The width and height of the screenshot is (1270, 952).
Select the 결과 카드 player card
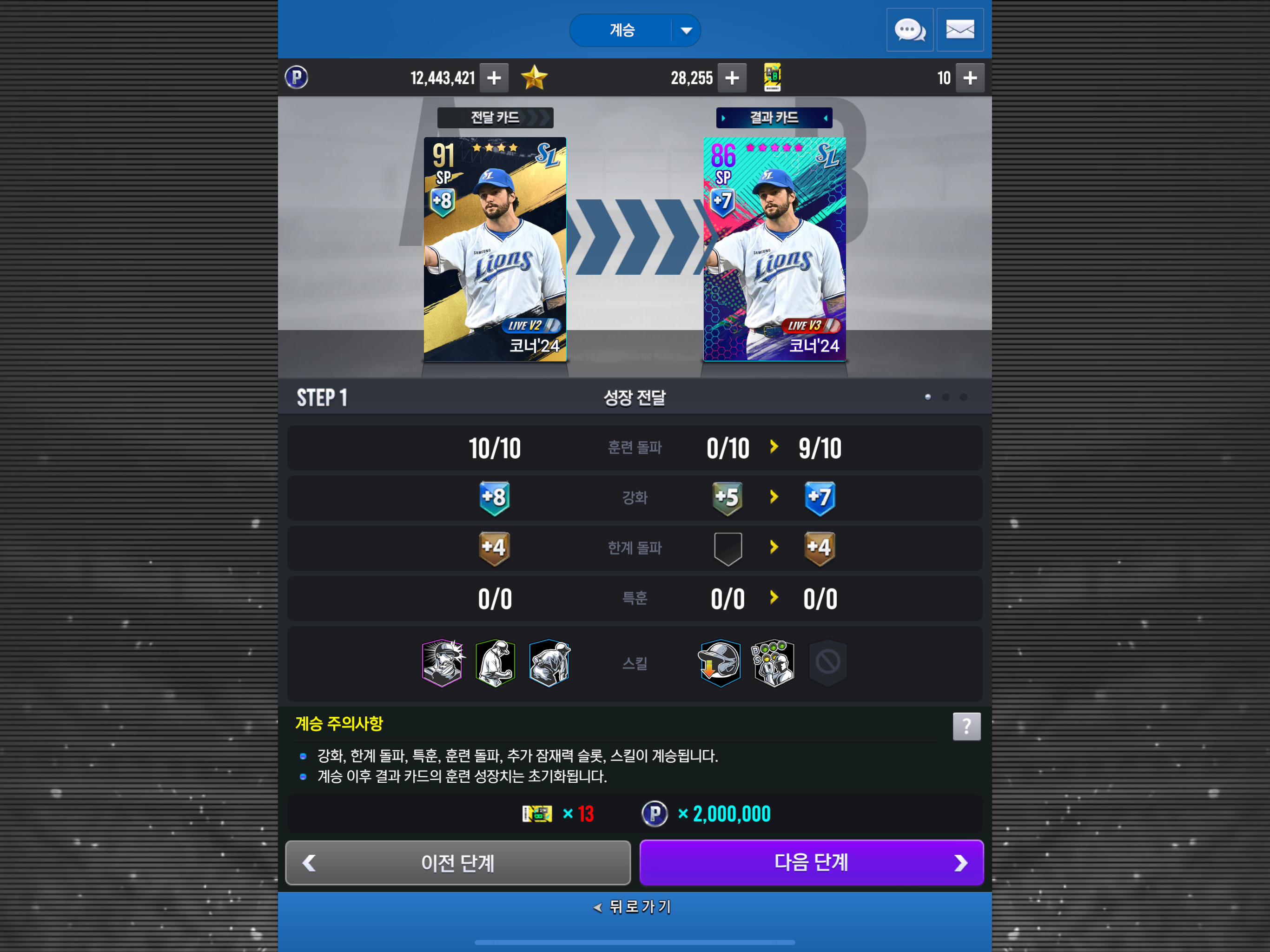pyautogui.click(x=774, y=249)
